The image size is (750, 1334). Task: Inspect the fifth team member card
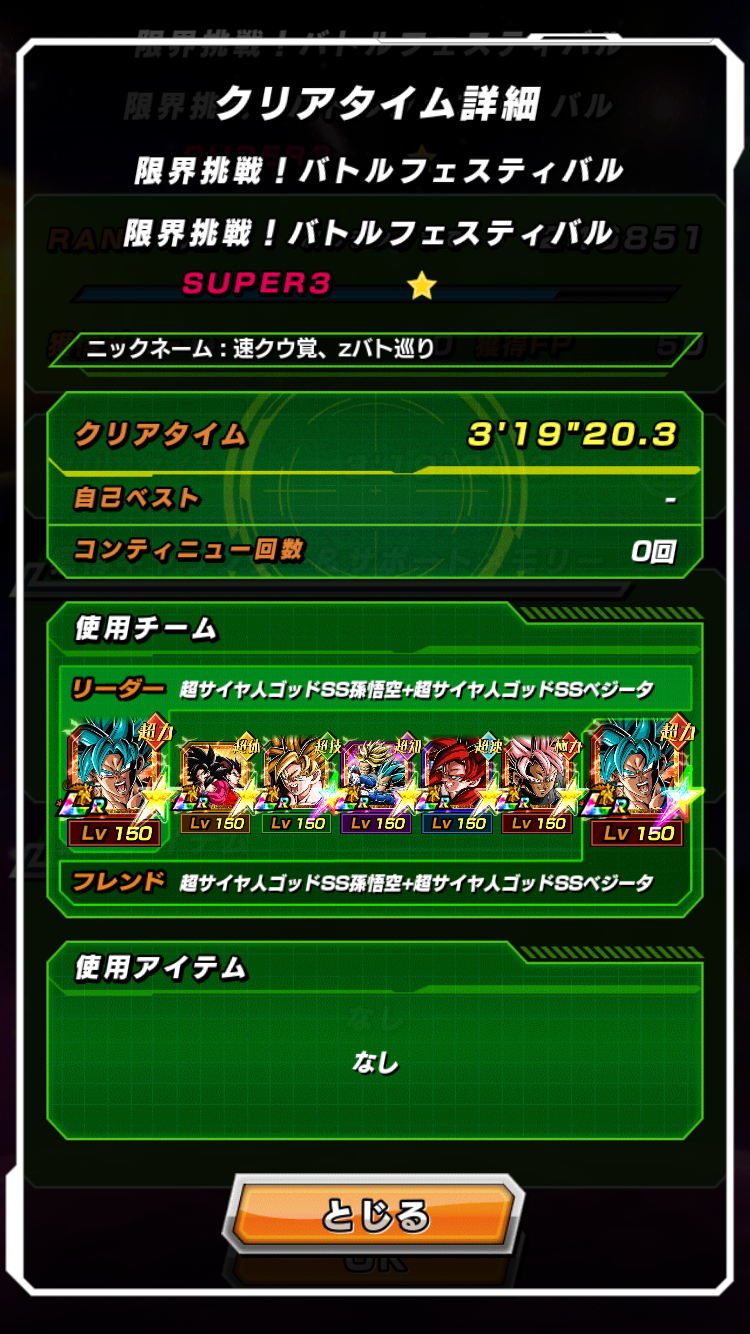[x=458, y=787]
